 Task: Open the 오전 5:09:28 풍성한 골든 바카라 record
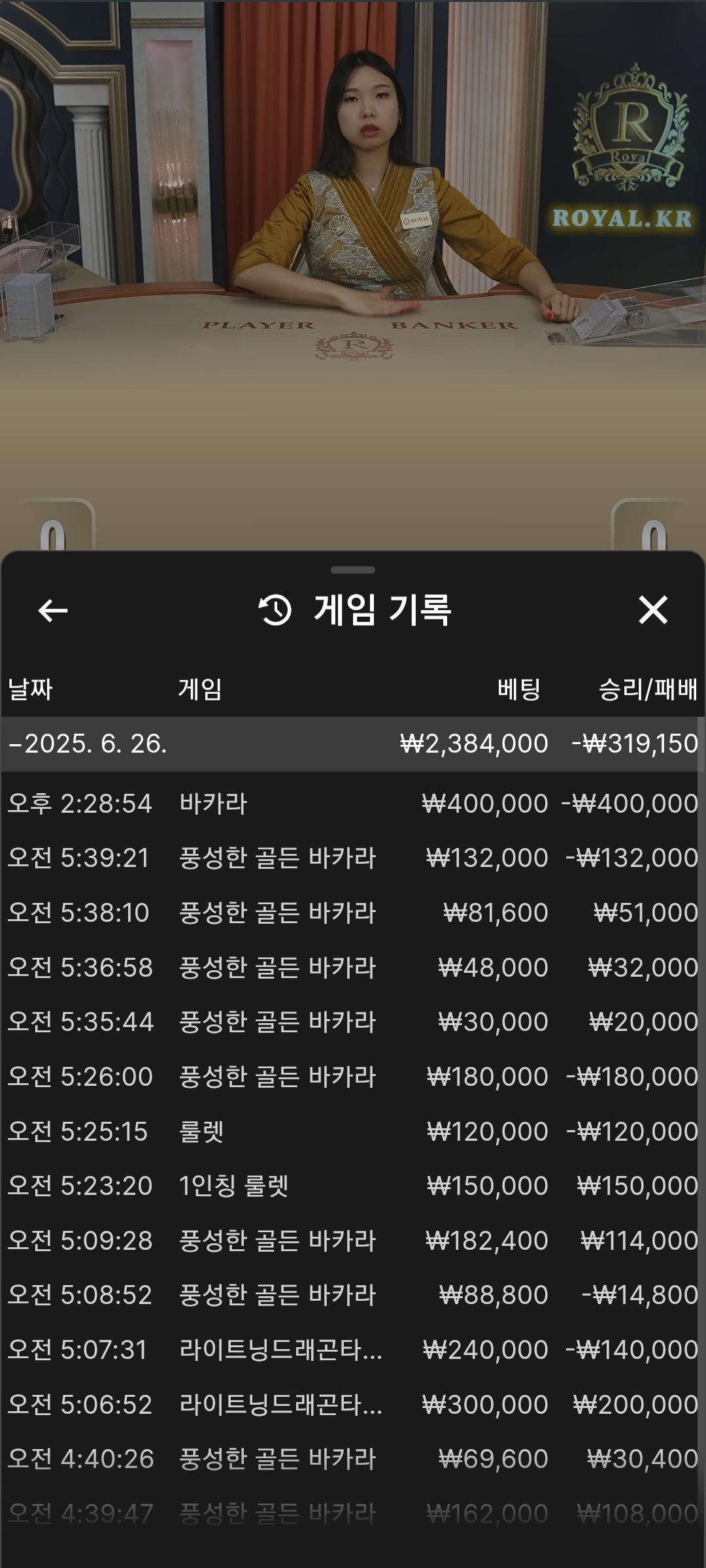(x=353, y=1241)
